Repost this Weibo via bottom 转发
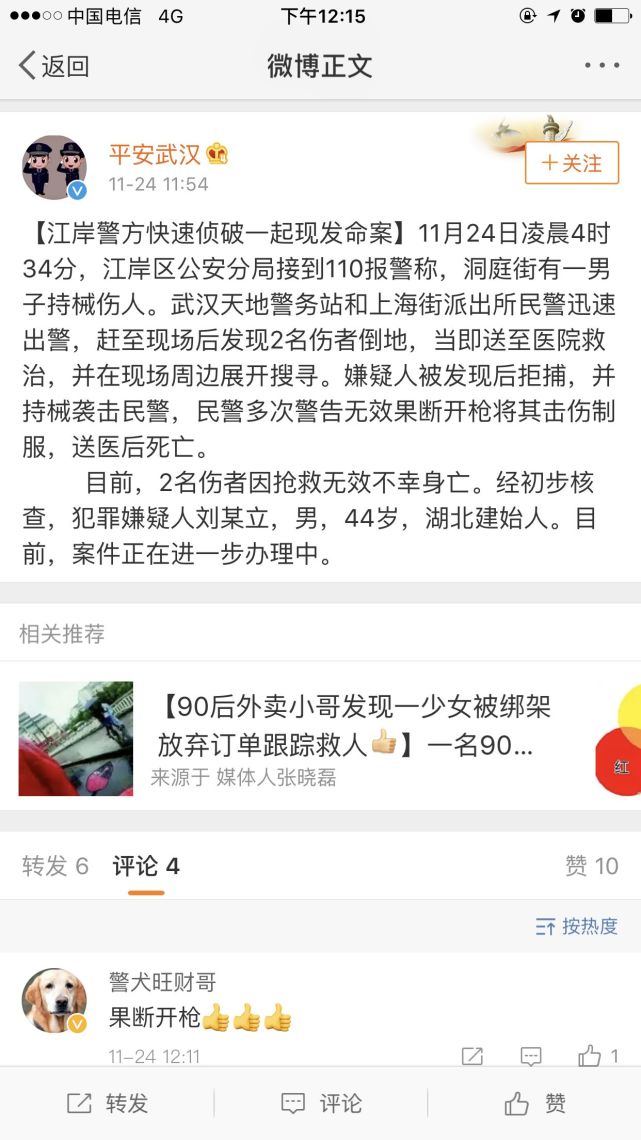Viewport: 641px width, 1140px height. coord(107,1103)
